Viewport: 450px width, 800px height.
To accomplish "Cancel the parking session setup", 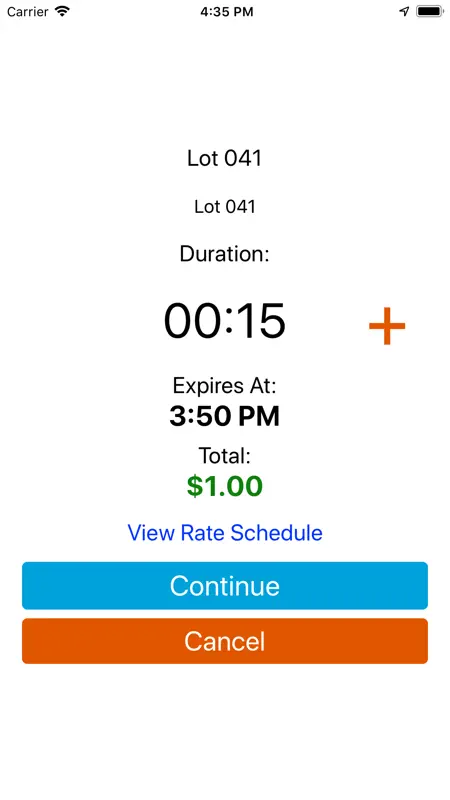I will 225,641.
